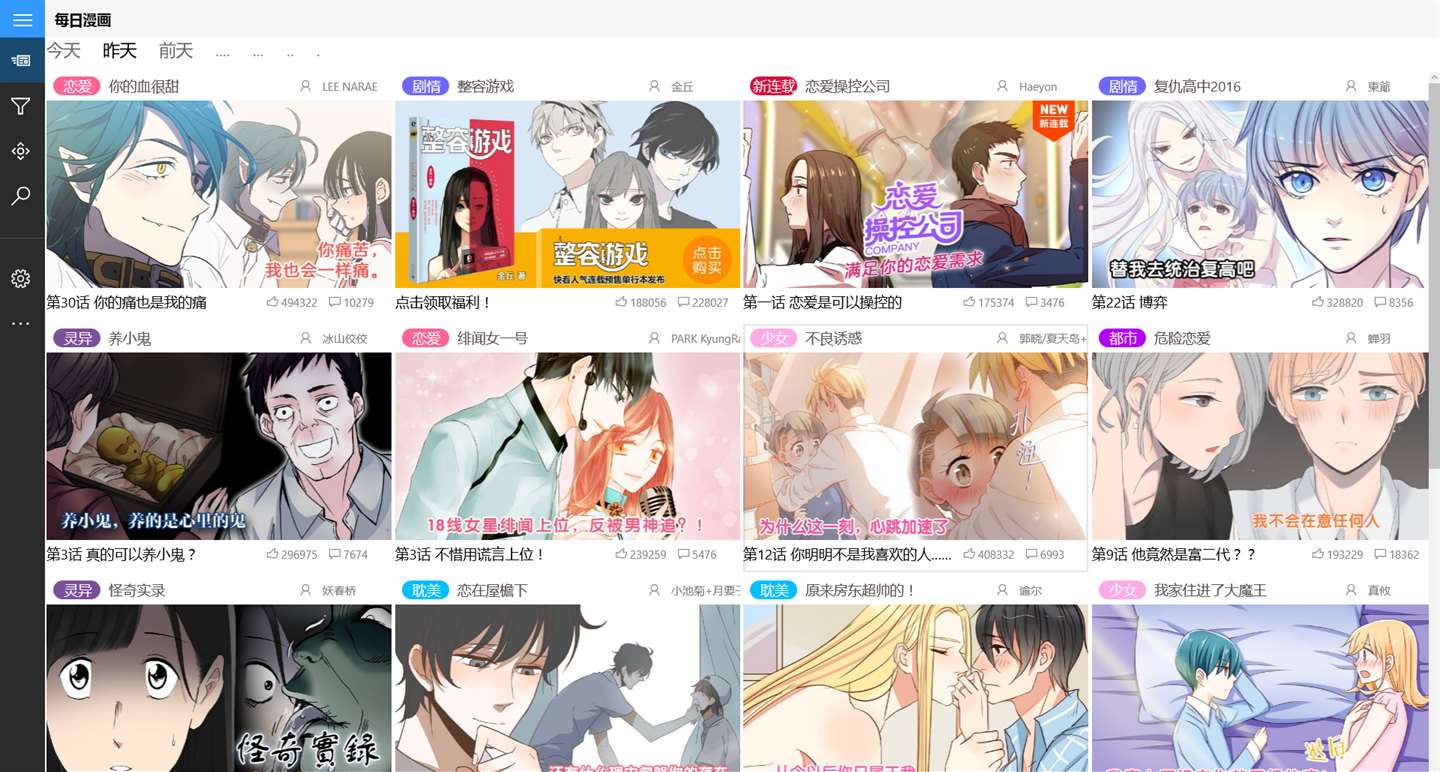This screenshot has width=1440, height=772.
Task: Open the sidebar more options dots
Action: tap(20, 324)
